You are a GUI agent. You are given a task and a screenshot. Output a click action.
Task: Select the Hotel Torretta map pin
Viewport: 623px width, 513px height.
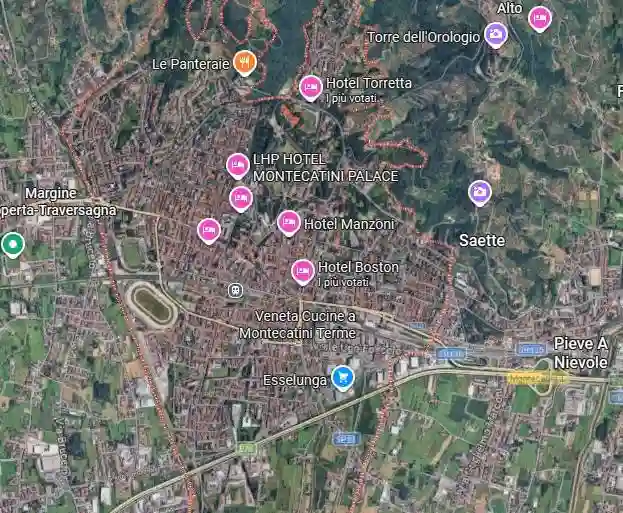pyautogui.click(x=311, y=87)
